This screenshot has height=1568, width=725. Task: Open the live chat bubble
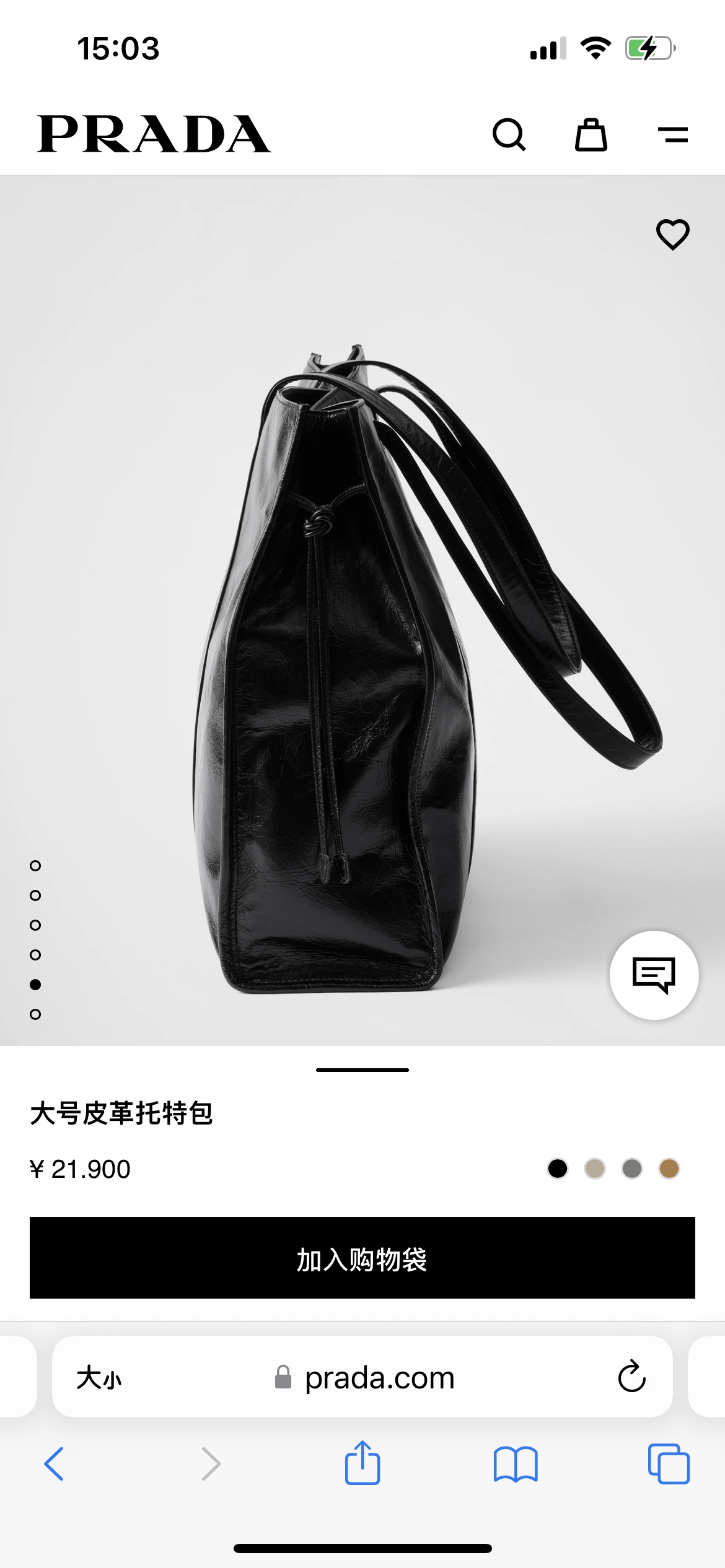654,975
